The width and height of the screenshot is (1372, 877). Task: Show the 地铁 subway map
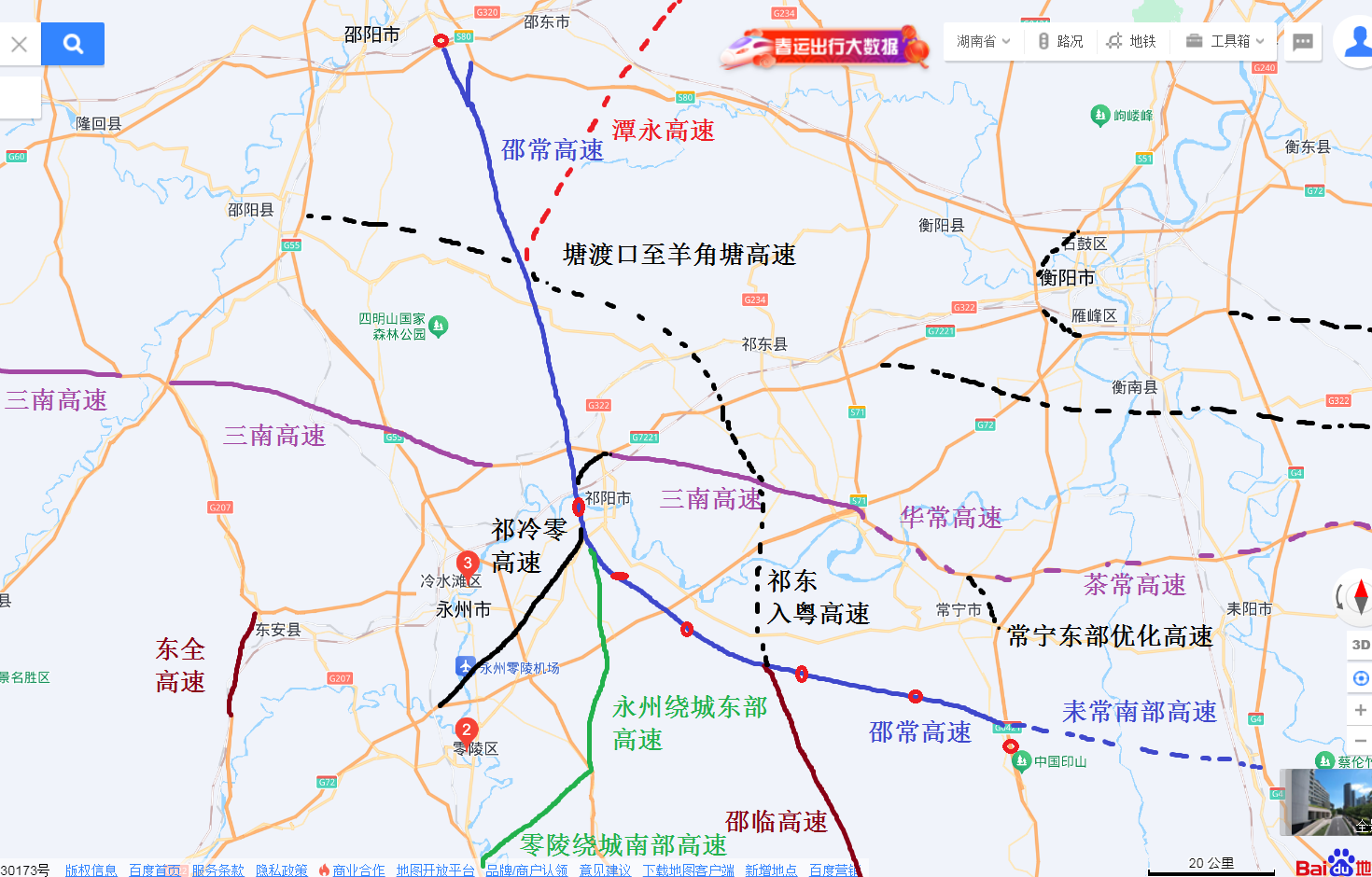(1131, 41)
